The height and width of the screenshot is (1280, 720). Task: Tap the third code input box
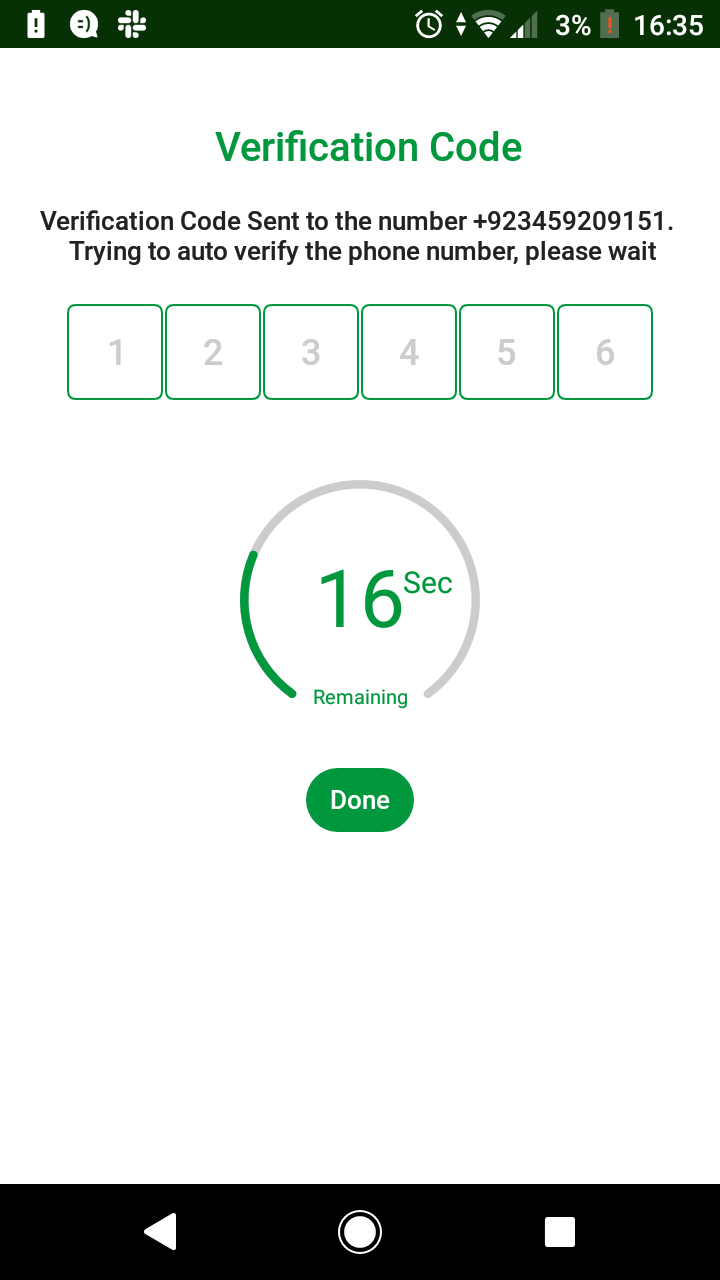coord(311,352)
